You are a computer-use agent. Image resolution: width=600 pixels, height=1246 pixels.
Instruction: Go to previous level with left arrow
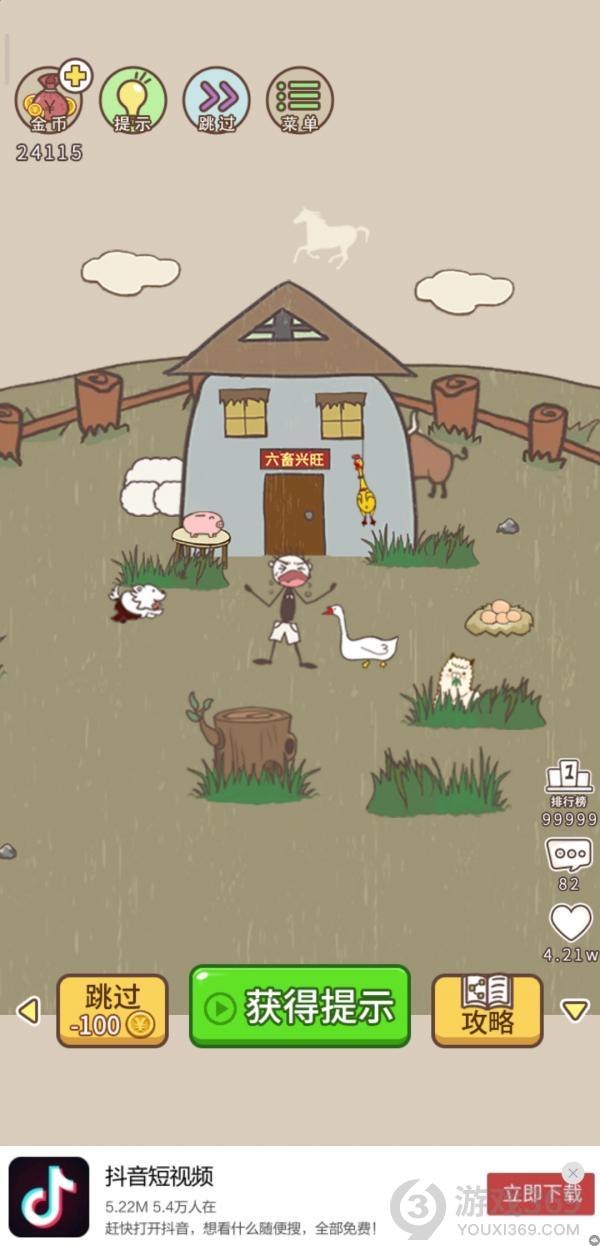(28, 1011)
